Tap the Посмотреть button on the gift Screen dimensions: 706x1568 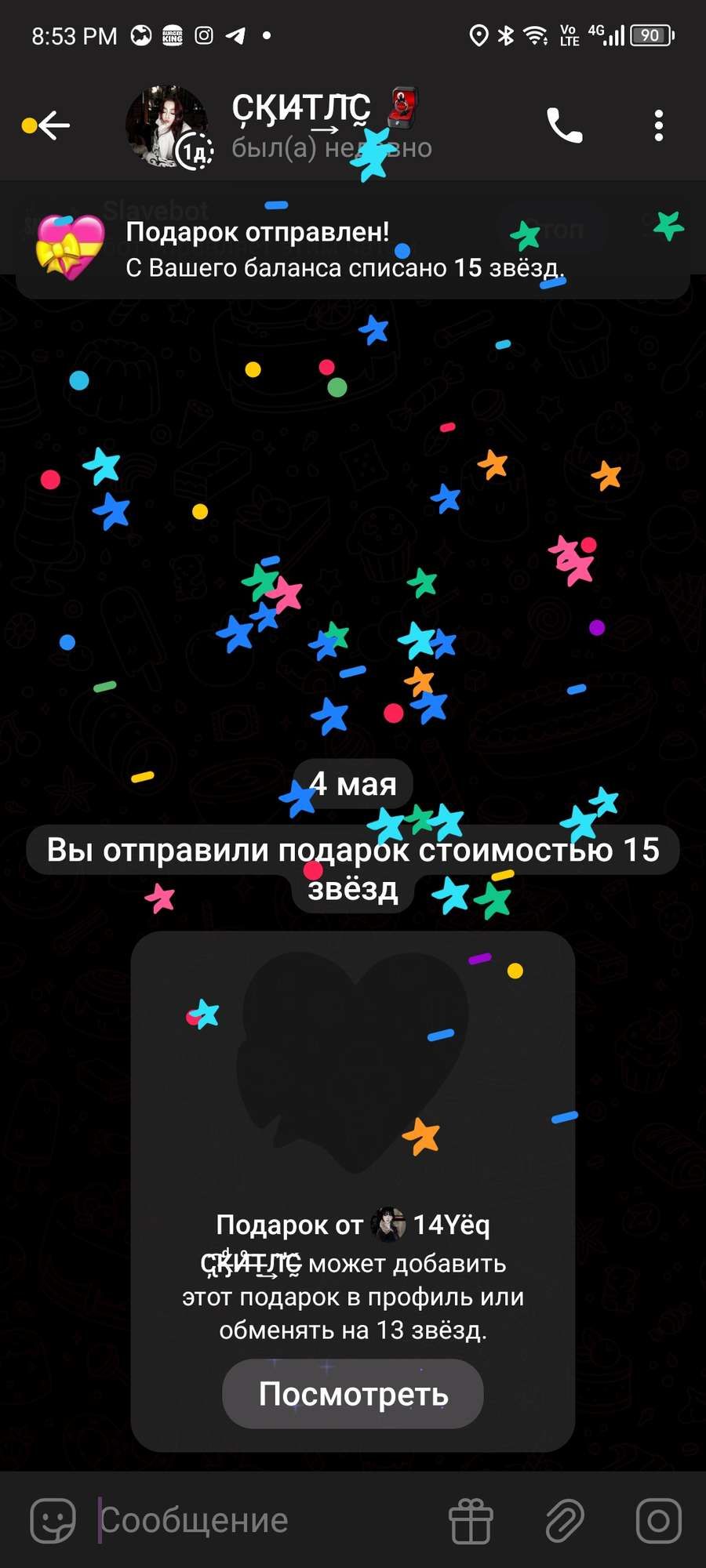[353, 1393]
